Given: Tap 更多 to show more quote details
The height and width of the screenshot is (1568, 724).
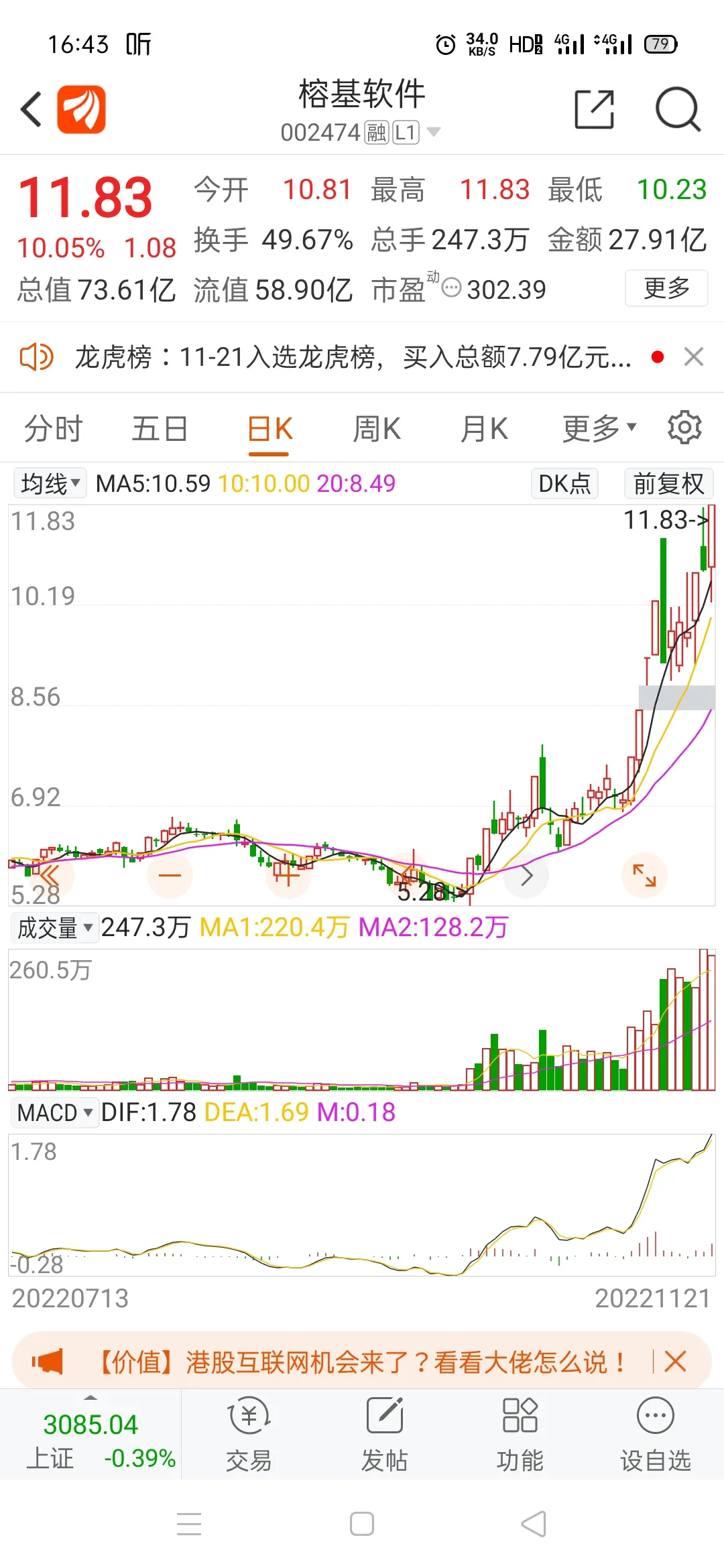Looking at the screenshot, I should click(666, 288).
